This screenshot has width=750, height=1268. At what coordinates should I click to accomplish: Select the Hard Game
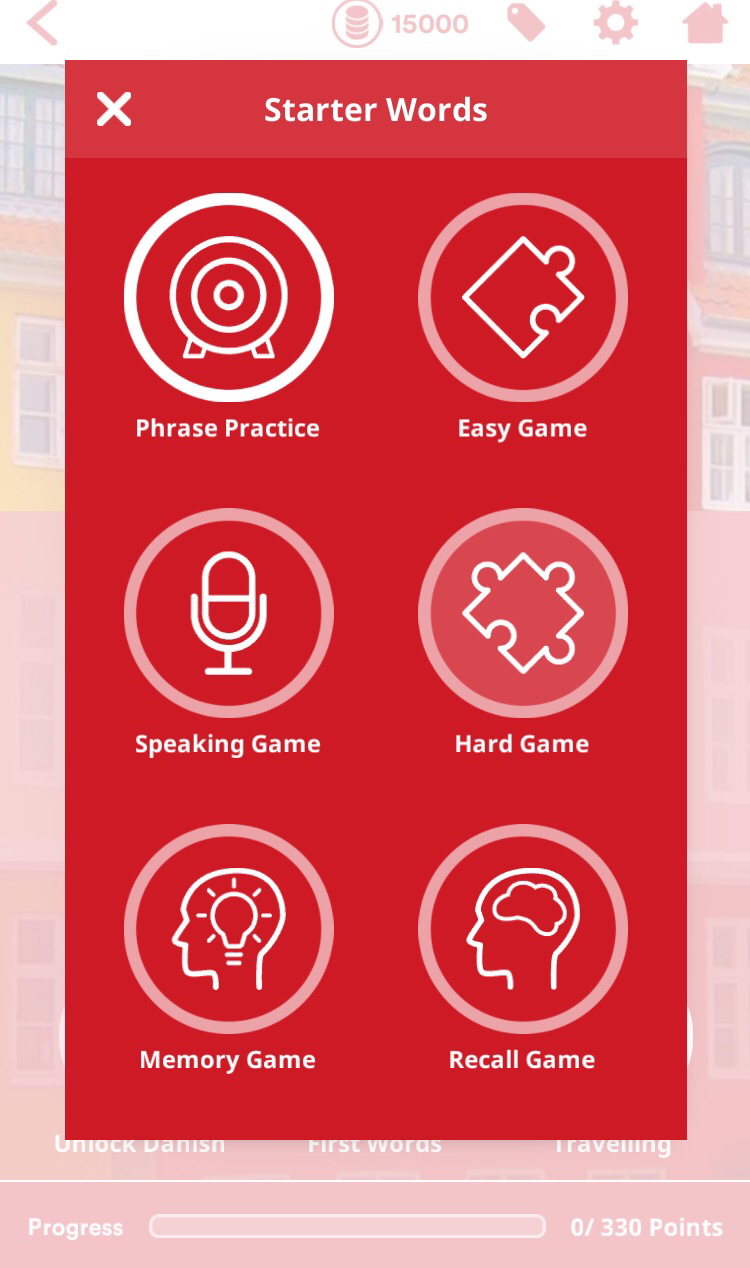pyautogui.click(x=522, y=613)
